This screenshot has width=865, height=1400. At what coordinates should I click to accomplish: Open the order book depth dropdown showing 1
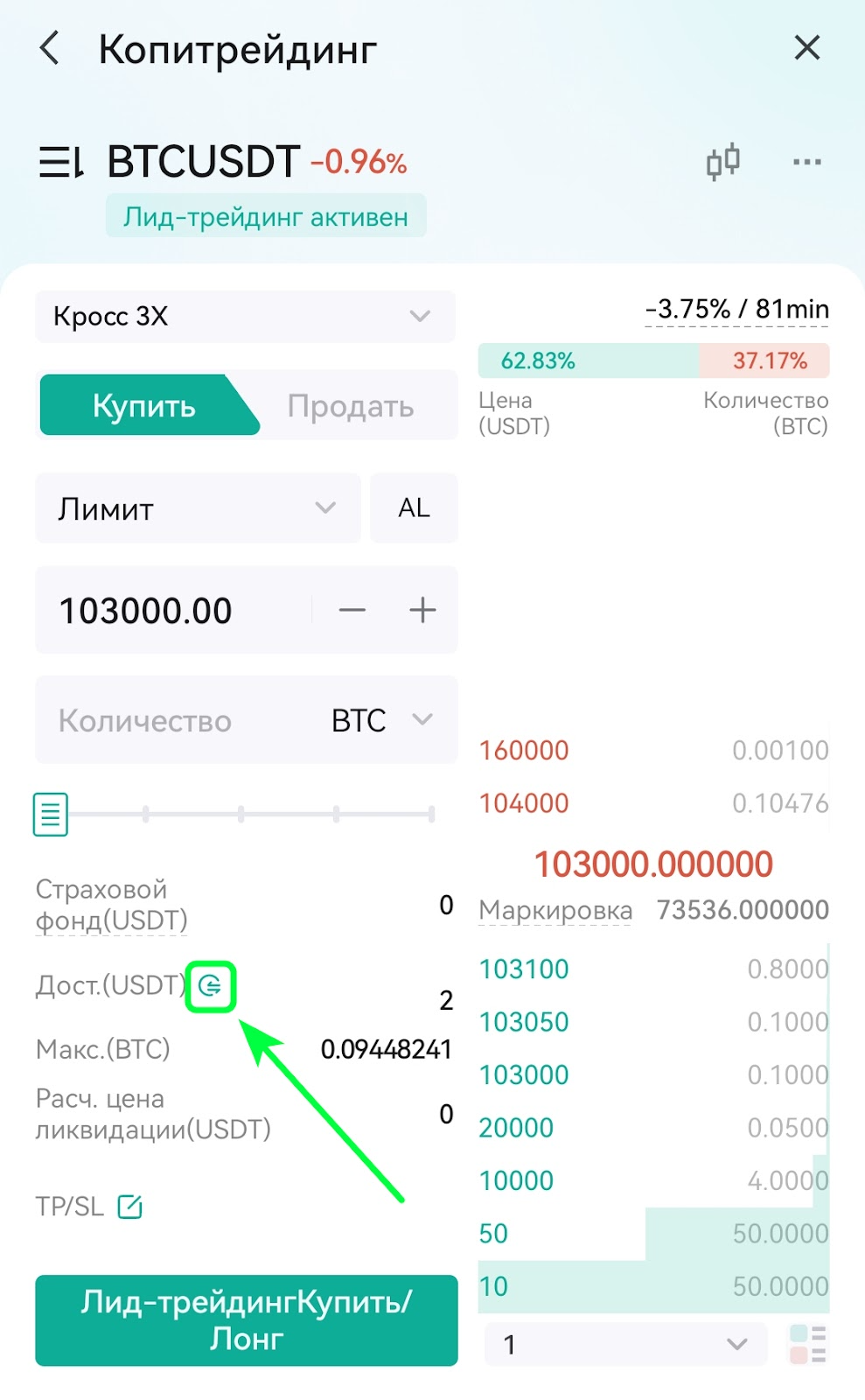coord(625,1344)
